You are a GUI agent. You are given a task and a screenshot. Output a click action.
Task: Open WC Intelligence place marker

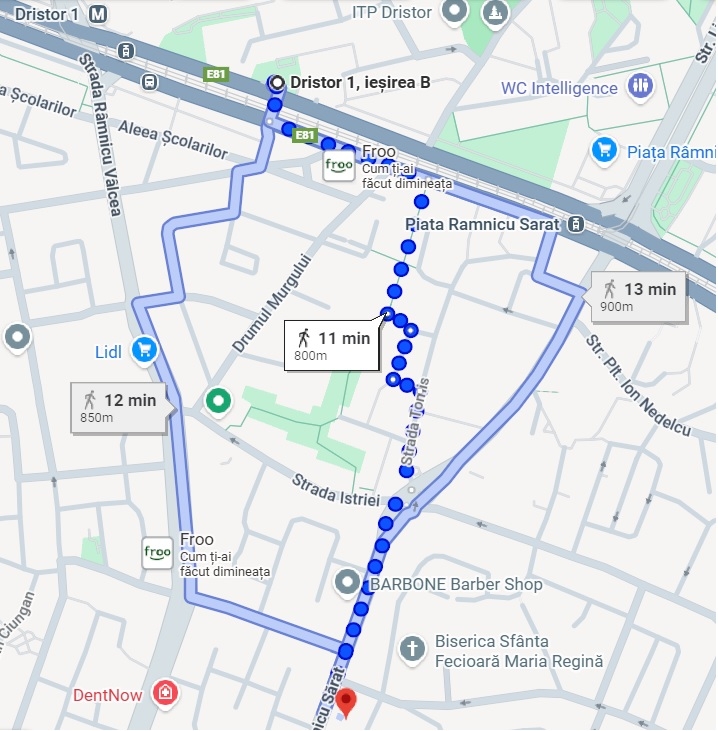(639, 88)
